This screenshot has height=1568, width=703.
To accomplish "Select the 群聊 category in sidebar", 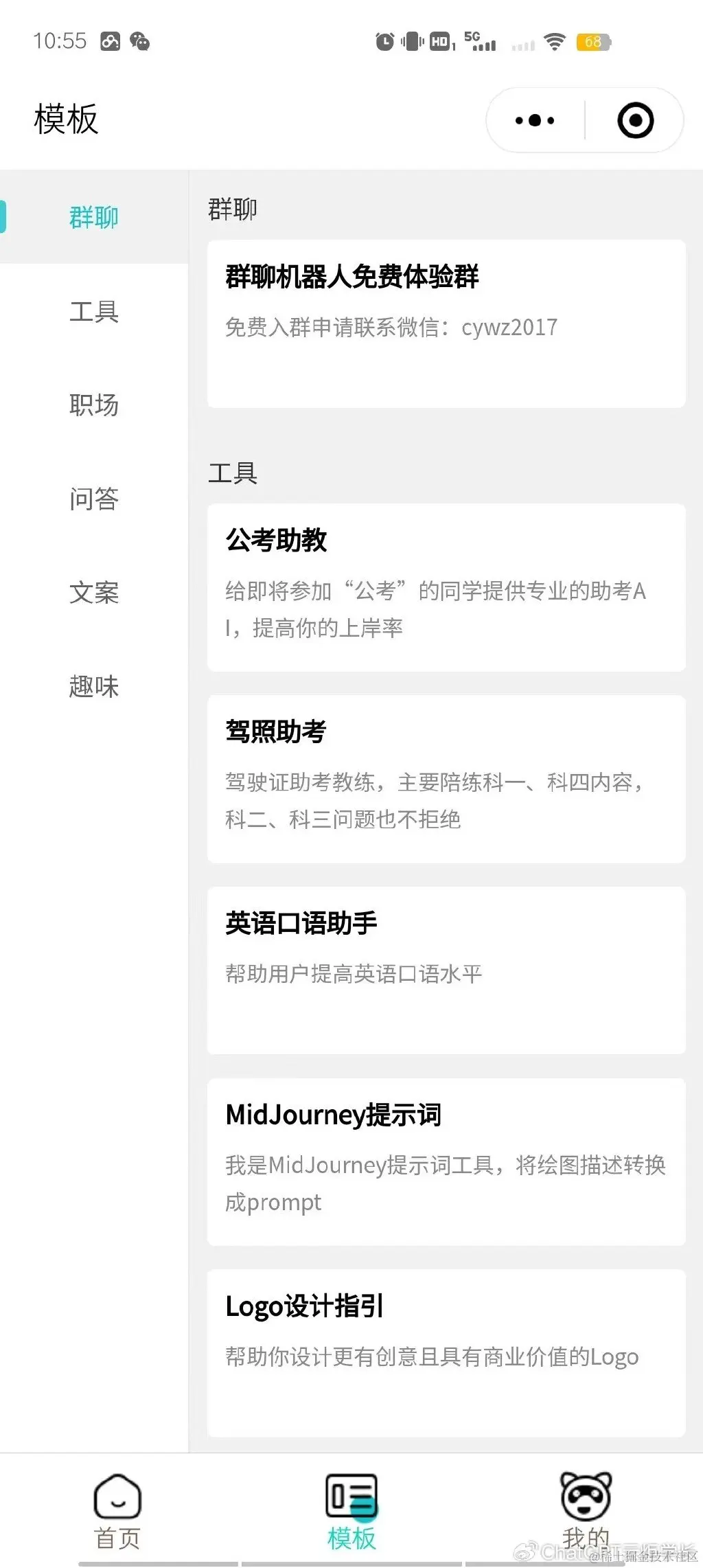I will (x=94, y=217).
